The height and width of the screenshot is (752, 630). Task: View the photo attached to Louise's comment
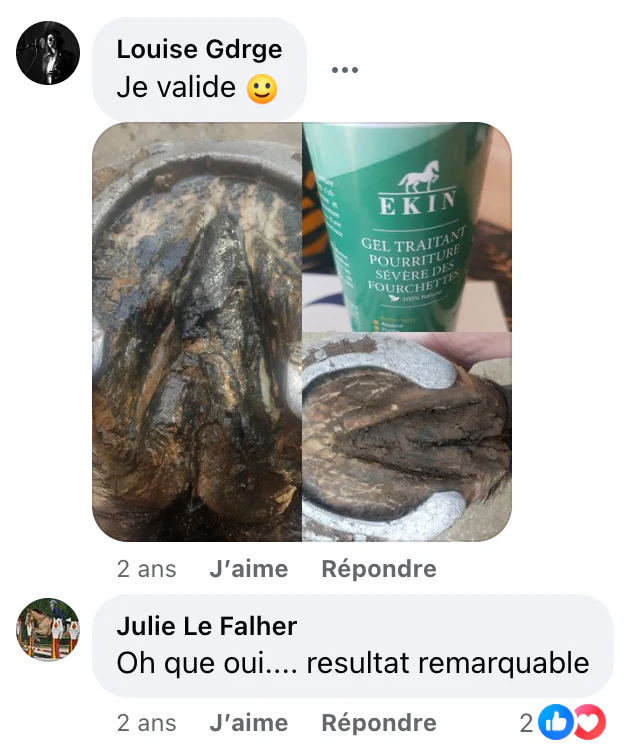(x=301, y=332)
